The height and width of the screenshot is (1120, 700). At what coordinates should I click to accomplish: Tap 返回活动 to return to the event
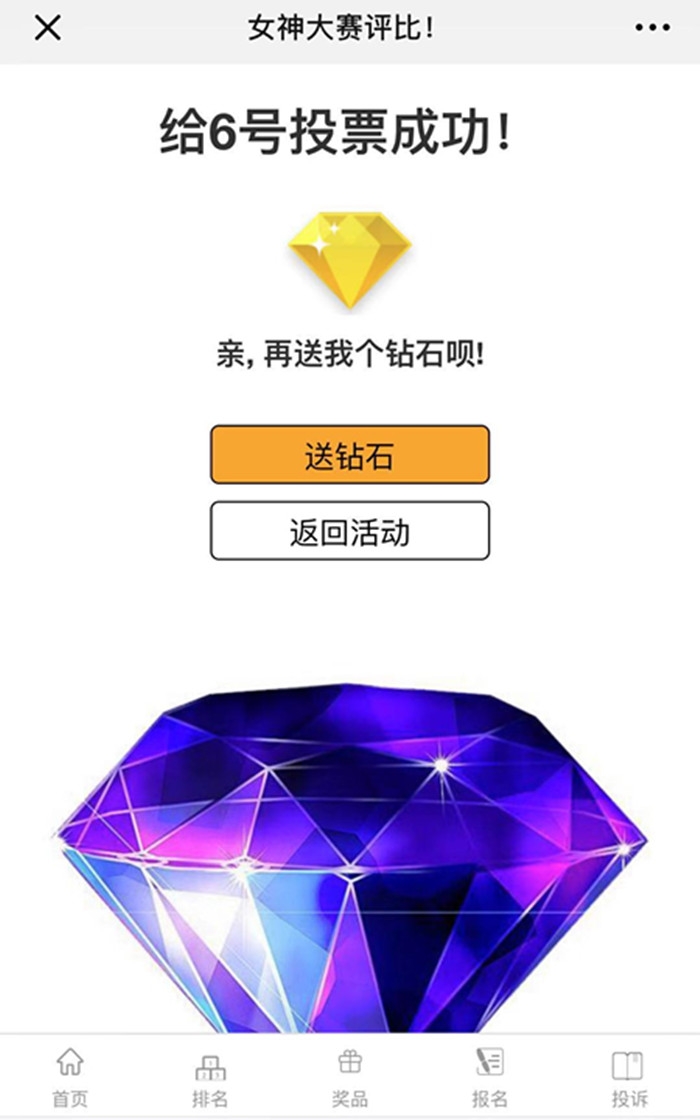coord(349,531)
